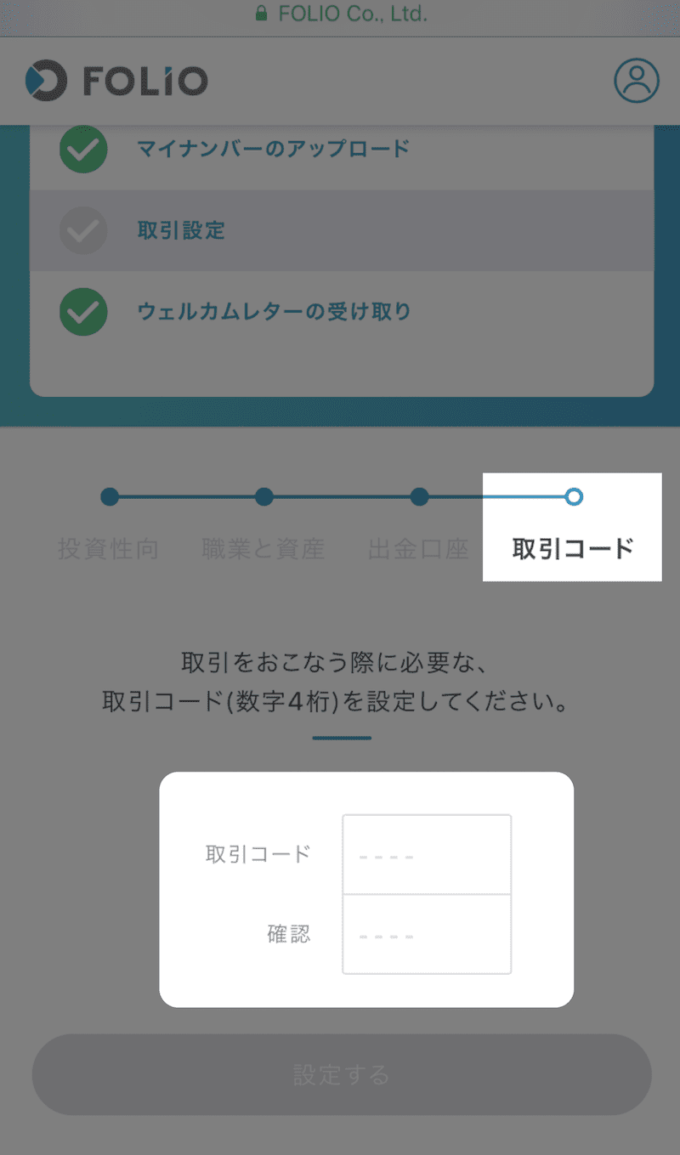Open the account profile icon
This screenshot has width=680, height=1155.
point(637,80)
